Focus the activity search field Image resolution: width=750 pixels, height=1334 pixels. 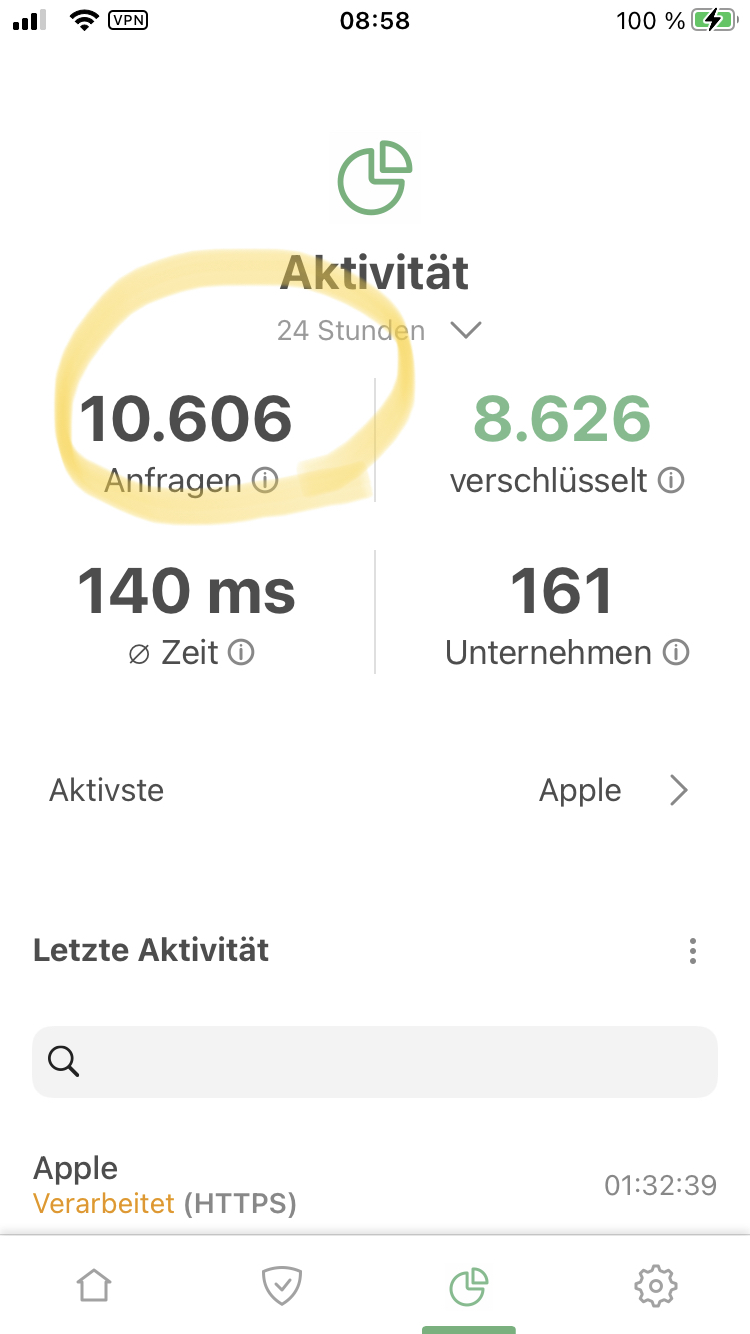(374, 1062)
